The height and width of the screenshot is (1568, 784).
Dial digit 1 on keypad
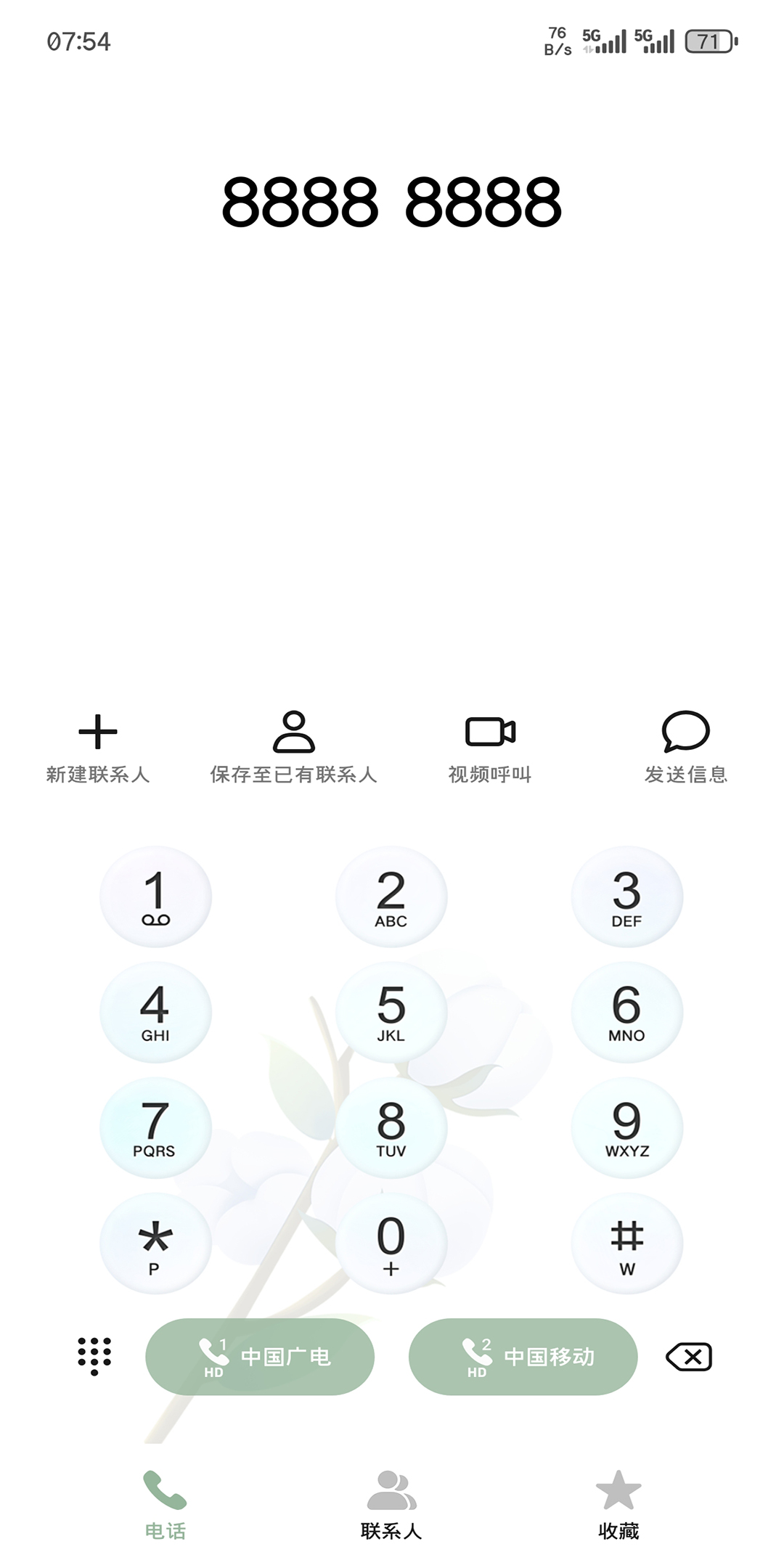(155, 897)
